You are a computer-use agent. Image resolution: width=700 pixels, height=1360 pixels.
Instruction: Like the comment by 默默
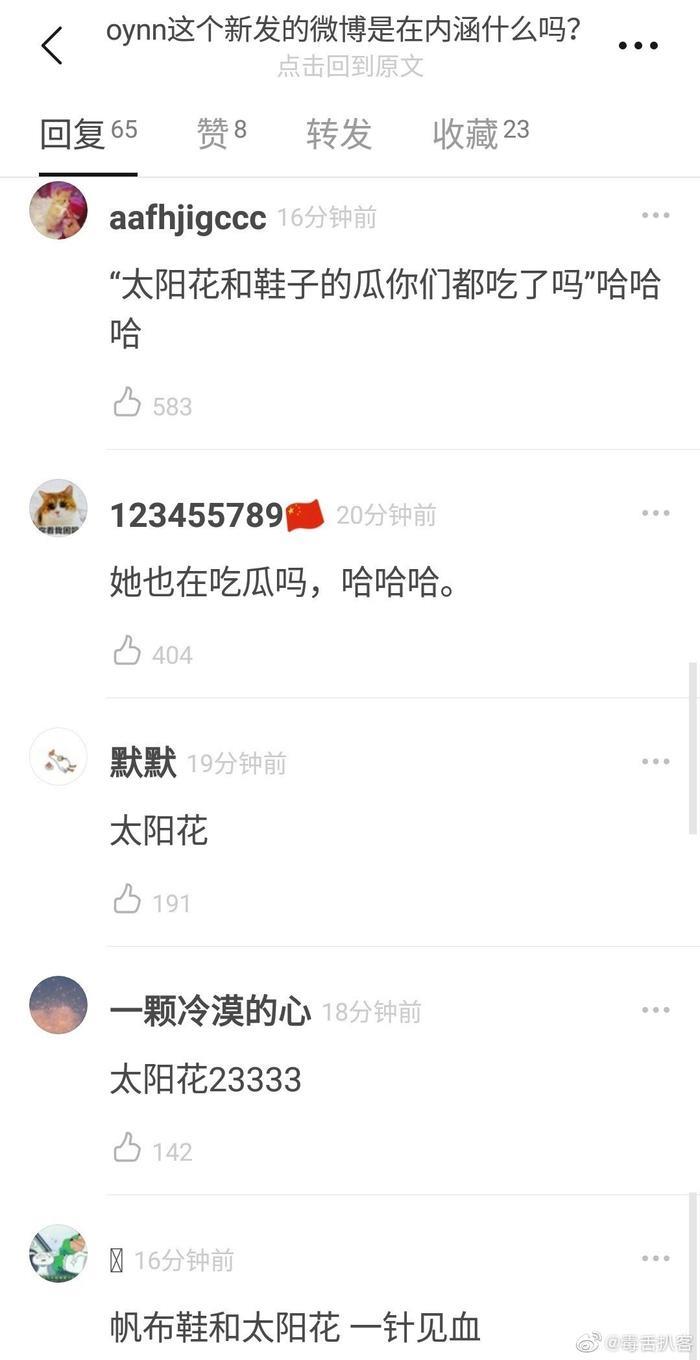pyautogui.click(x=128, y=900)
